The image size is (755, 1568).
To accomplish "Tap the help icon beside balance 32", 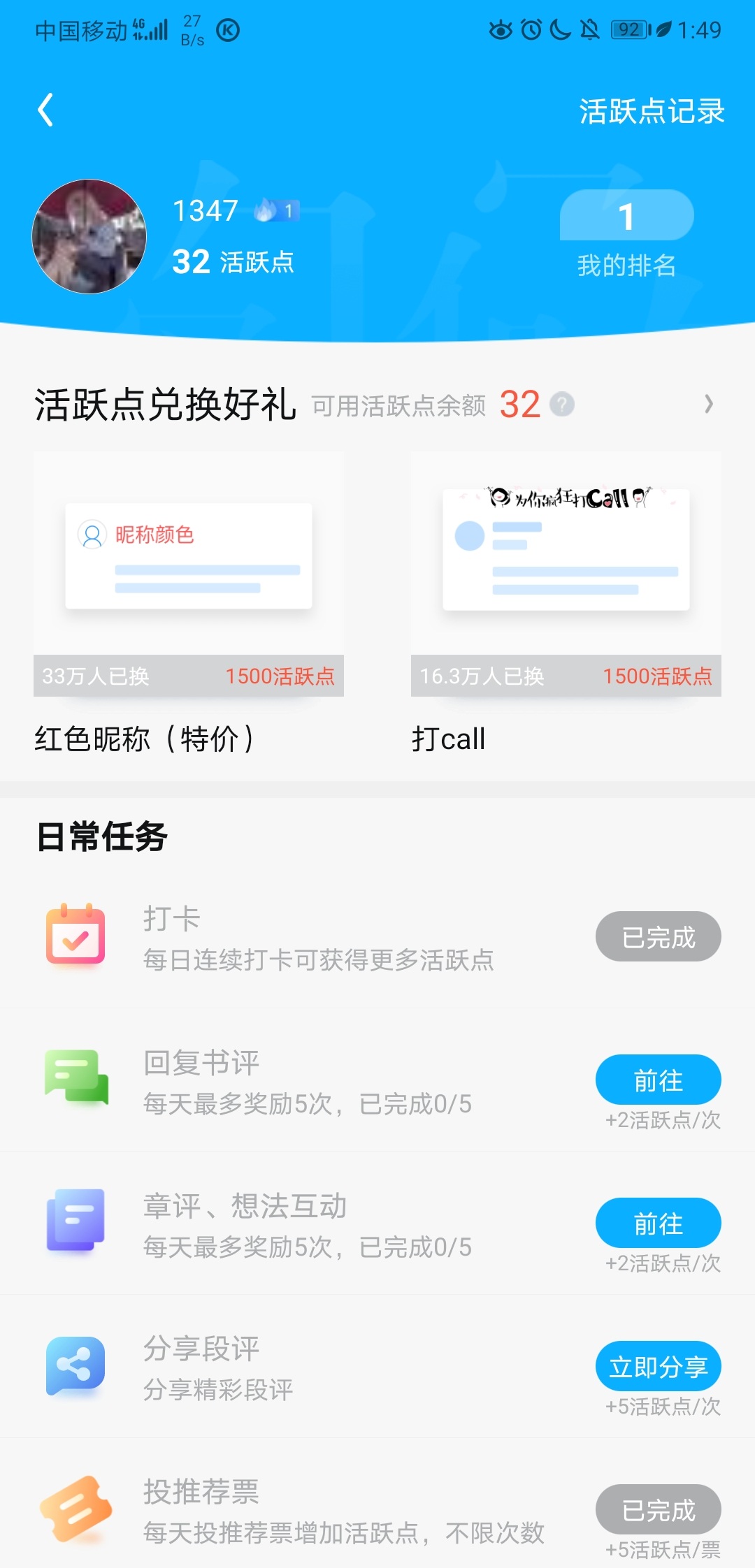I will [x=561, y=404].
